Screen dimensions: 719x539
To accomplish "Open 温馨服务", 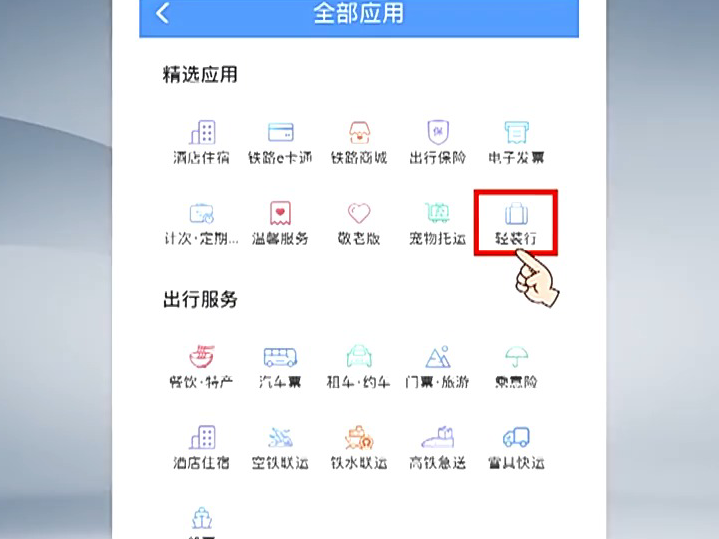I will tap(280, 223).
